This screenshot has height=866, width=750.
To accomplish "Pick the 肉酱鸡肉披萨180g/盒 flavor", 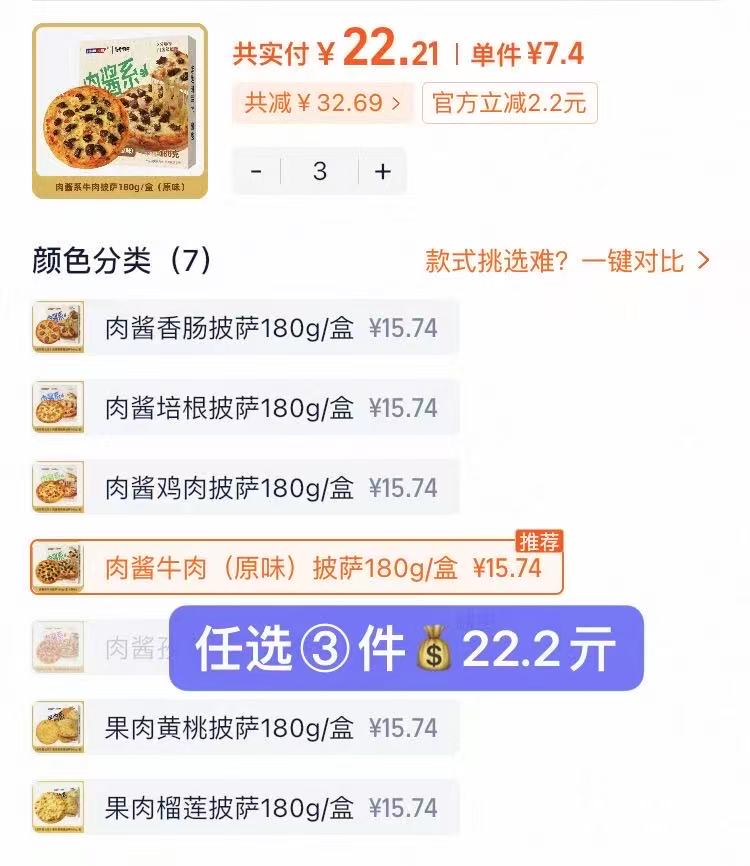I will point(246,488).
